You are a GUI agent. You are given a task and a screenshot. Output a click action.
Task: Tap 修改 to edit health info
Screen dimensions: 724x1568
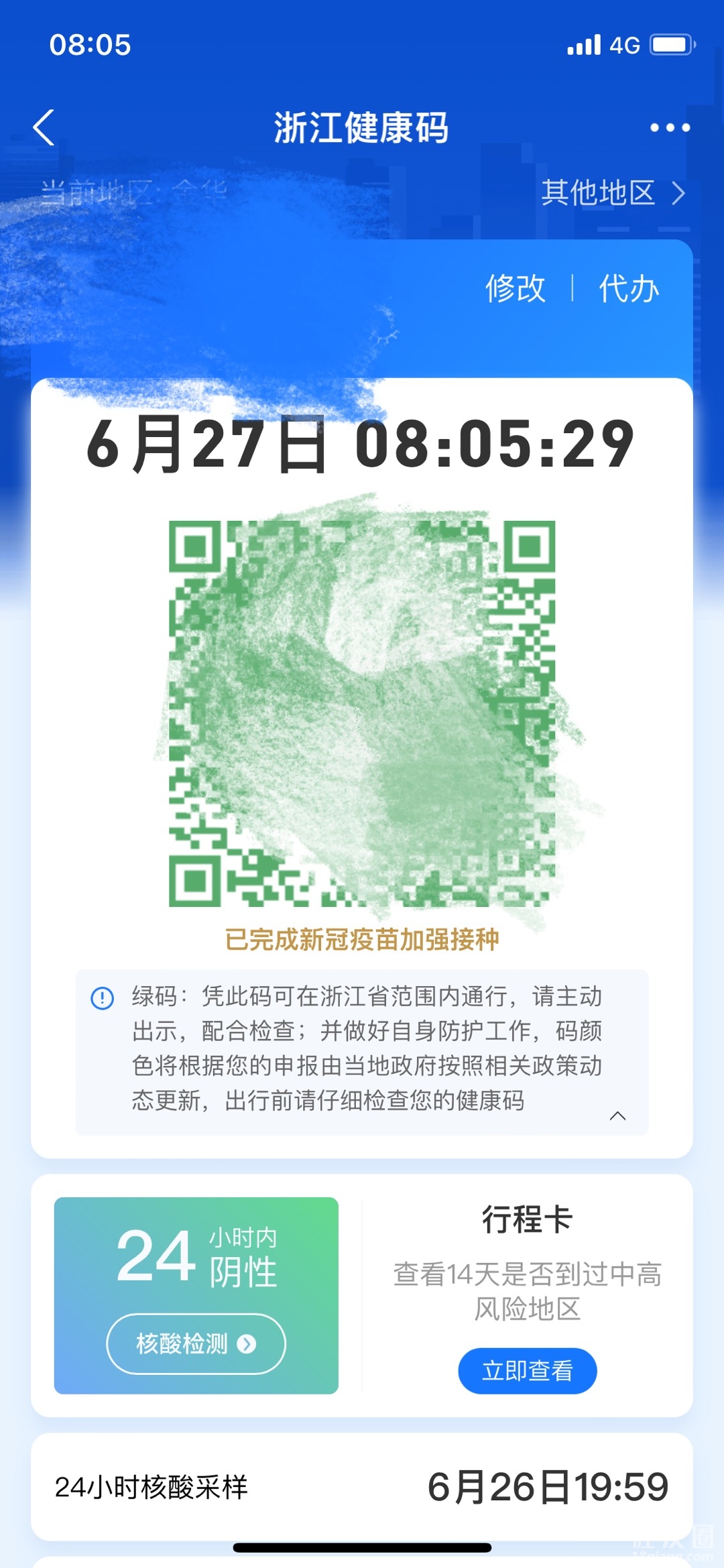(x=515, y=288)
